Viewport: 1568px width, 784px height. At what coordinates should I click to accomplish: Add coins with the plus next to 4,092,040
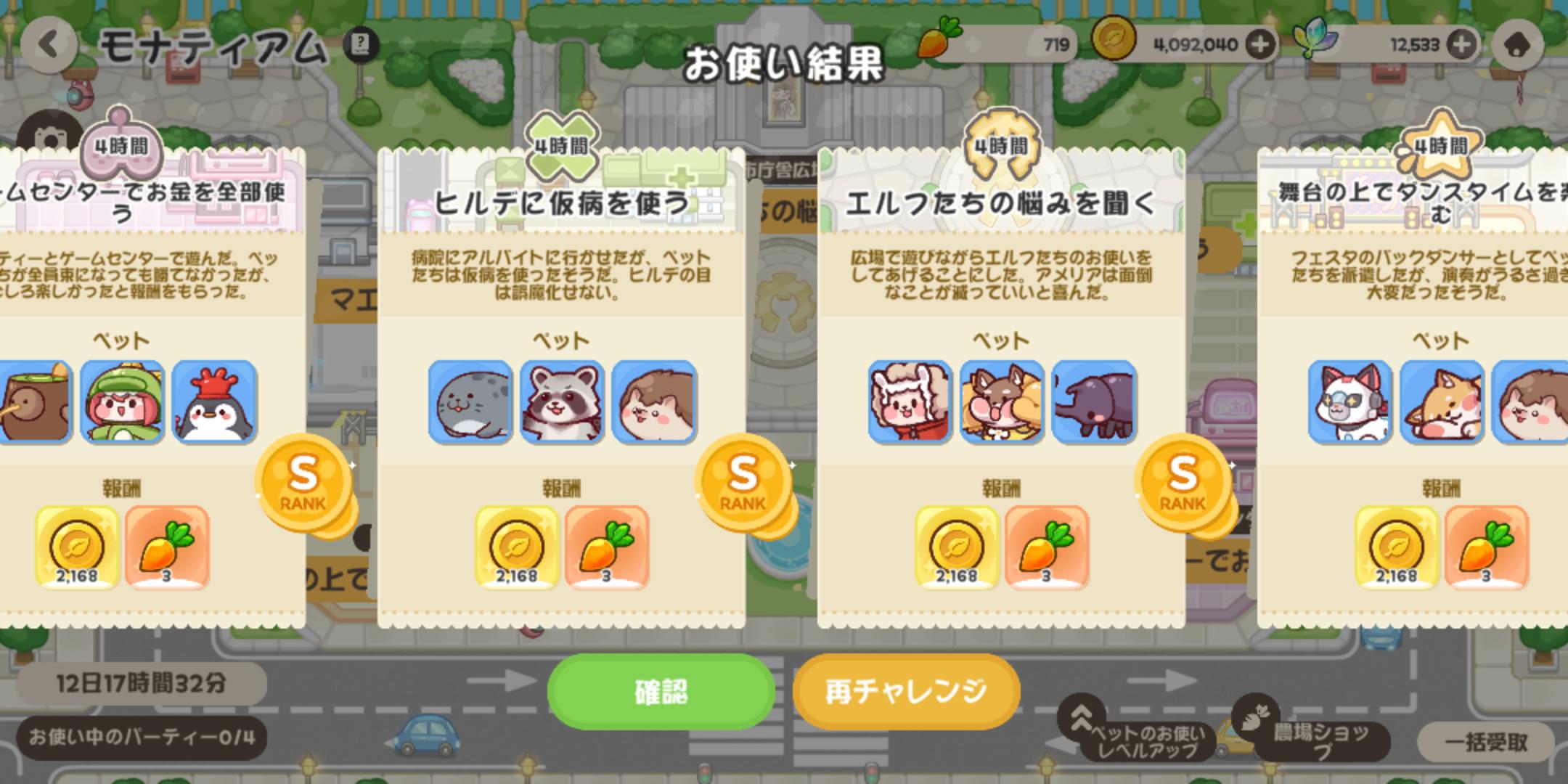coord(1260,45)
